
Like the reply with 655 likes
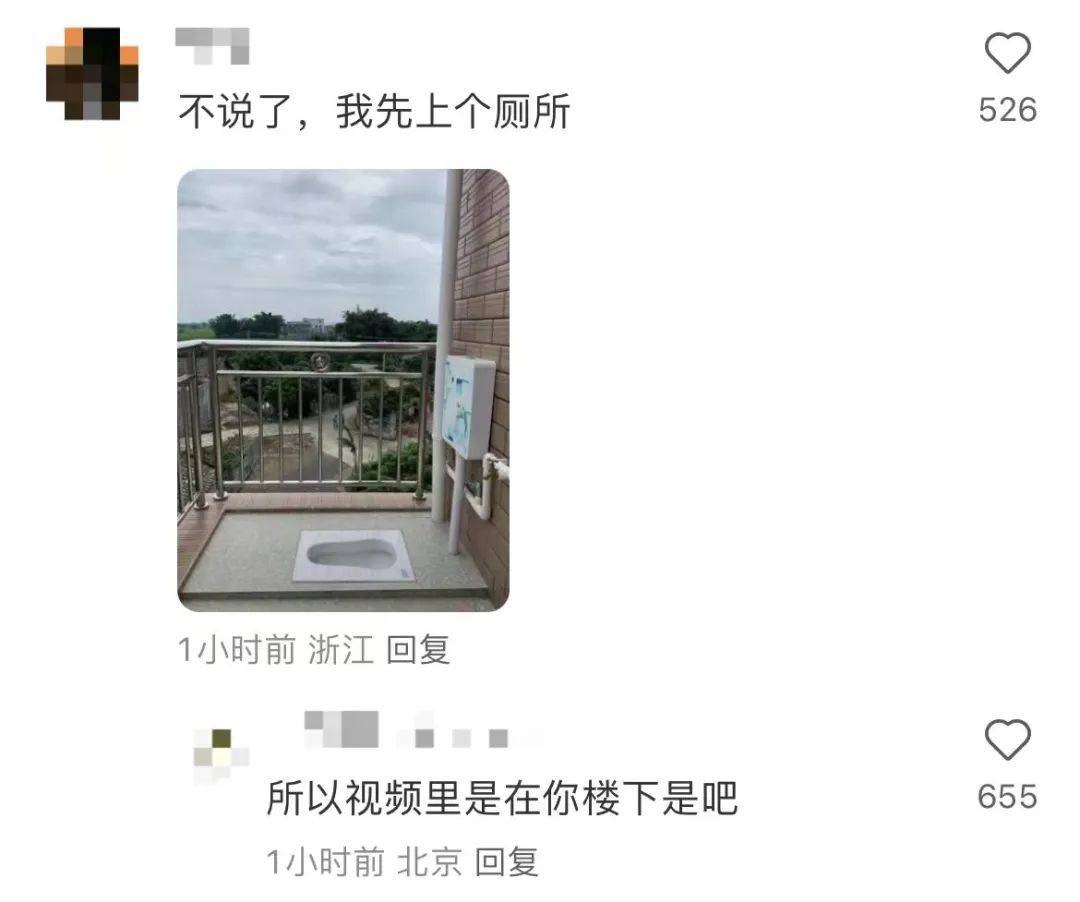point(1007,741)
